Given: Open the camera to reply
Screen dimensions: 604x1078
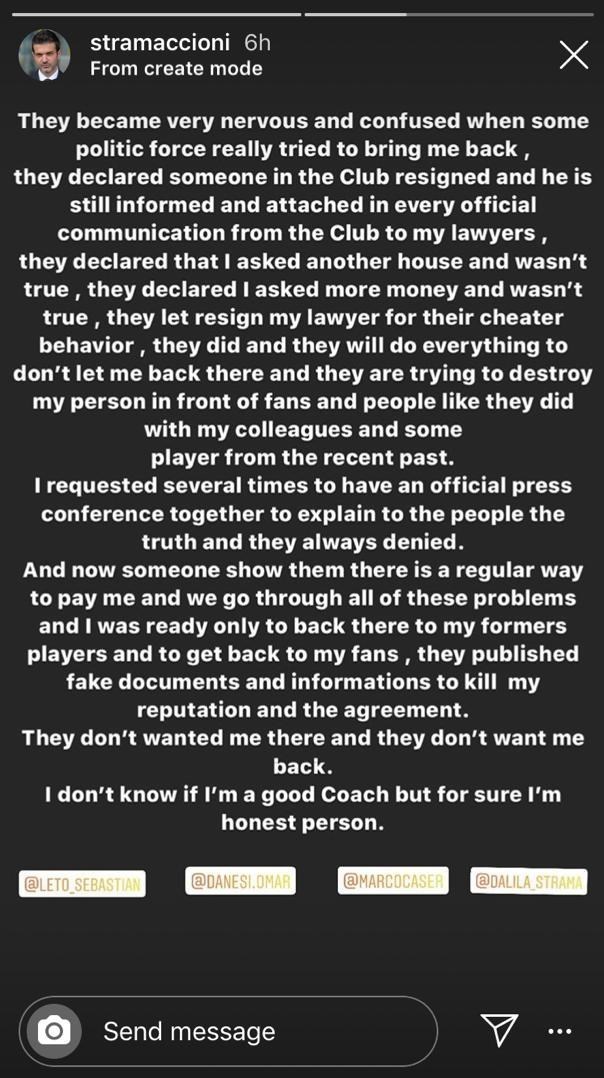Looking at the screenshot, I should coord(54,1031).
